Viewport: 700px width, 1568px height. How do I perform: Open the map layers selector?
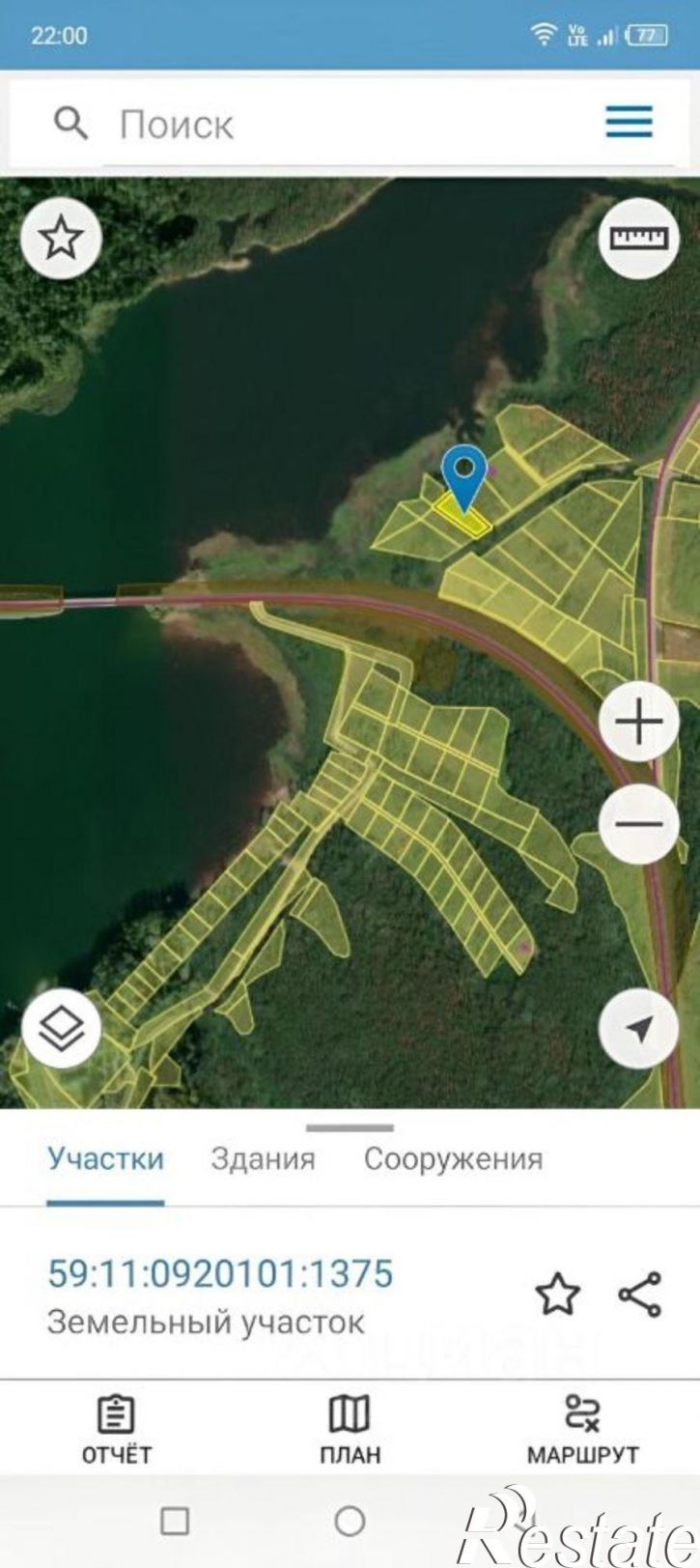click(62, 1029)
